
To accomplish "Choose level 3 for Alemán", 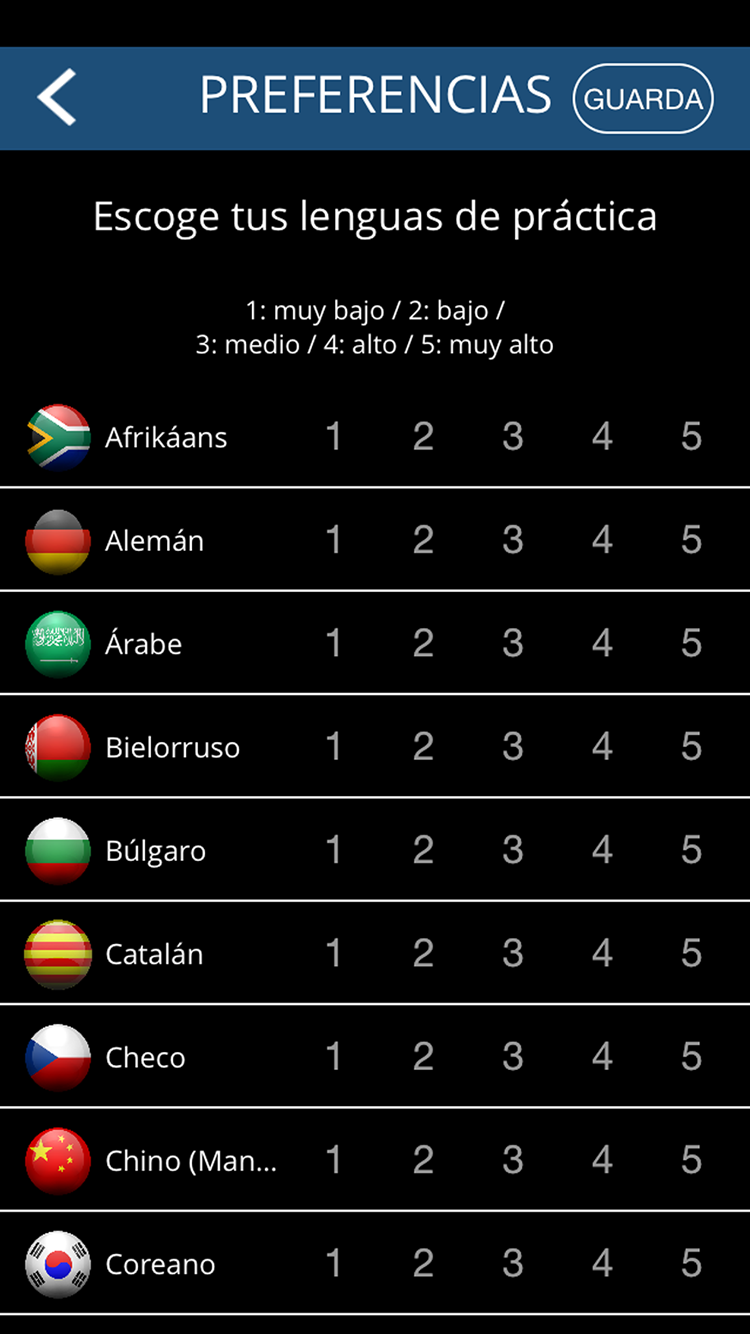I will (x=512, y=540).
